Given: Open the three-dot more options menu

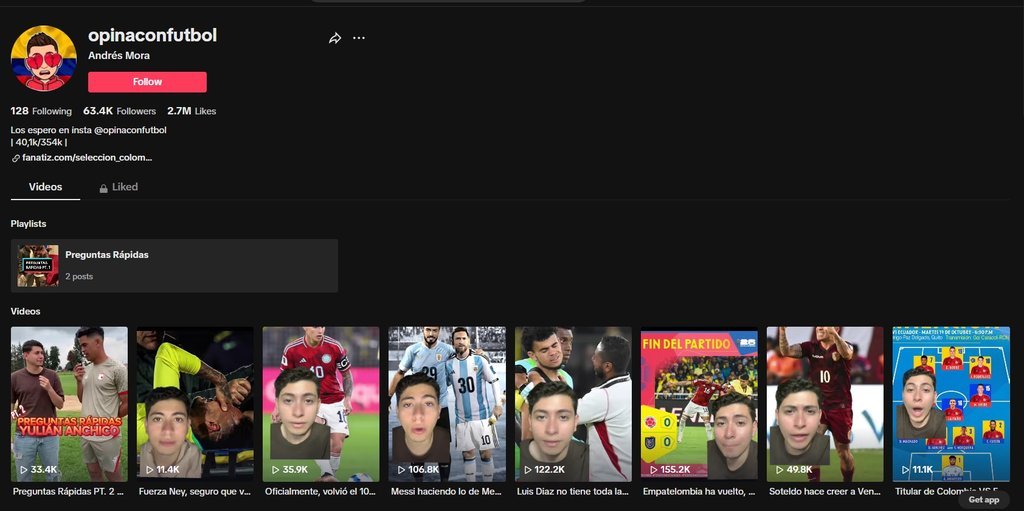Looking at the screenshot, I should tap(359, 38).
